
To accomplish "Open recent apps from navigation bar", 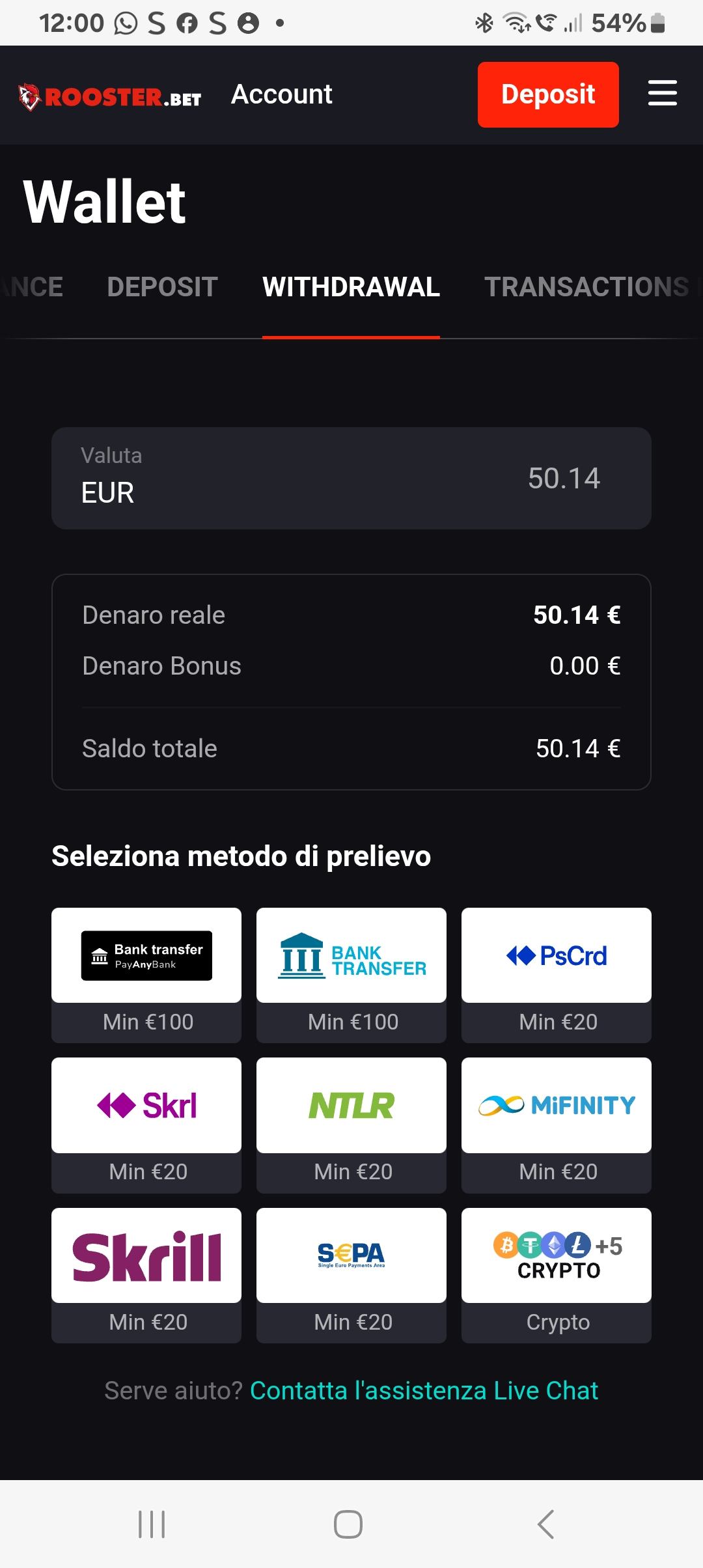I will [x=152, y=1524].
